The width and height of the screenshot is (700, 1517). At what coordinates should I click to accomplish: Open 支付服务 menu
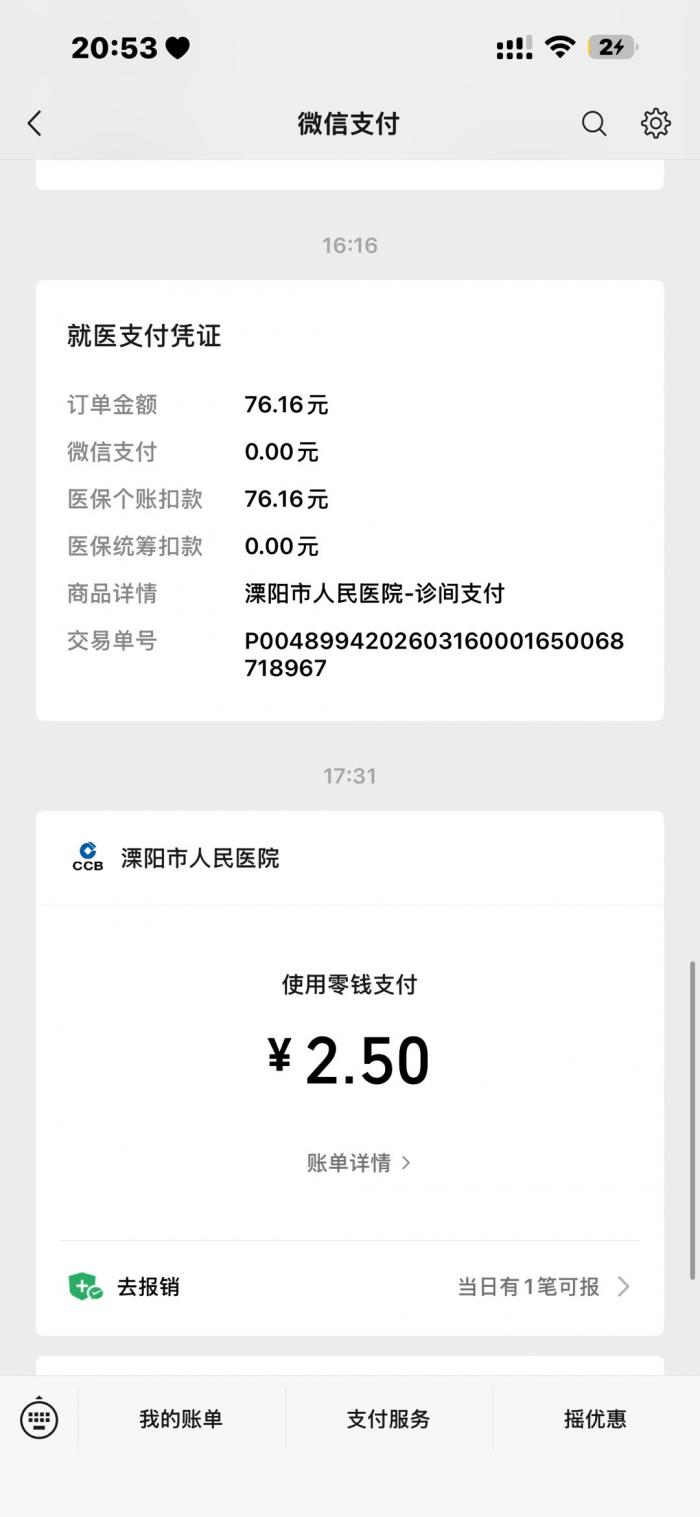(388, 1419)
